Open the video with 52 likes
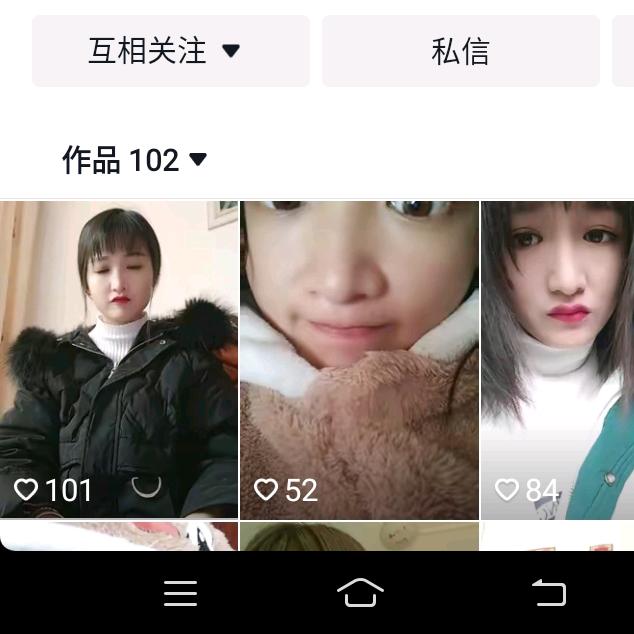The width and height of the screenshot is (634, 634). coord(359,360)
